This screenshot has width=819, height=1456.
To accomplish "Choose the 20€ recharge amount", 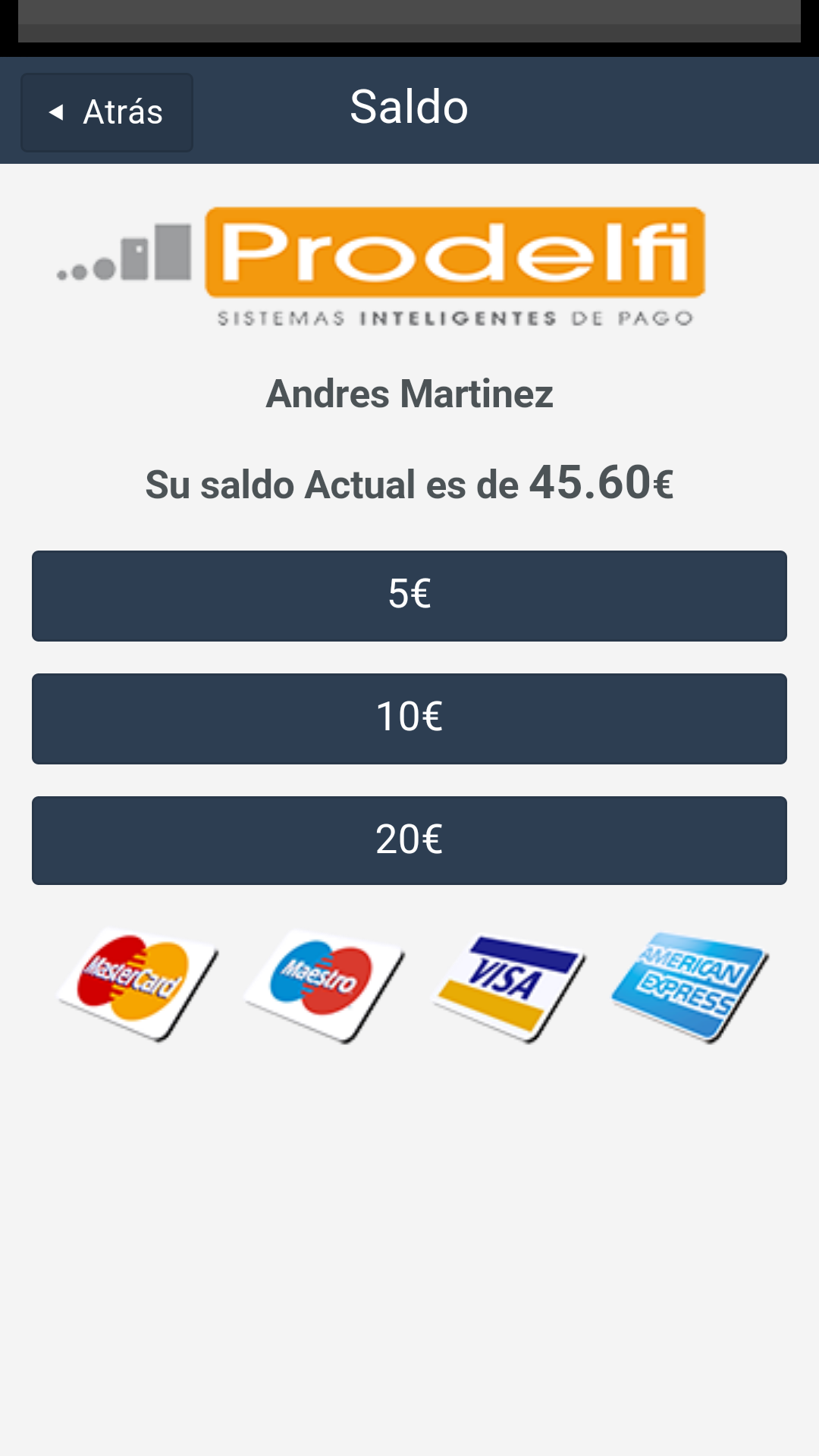I will click(x=409, y=840).
